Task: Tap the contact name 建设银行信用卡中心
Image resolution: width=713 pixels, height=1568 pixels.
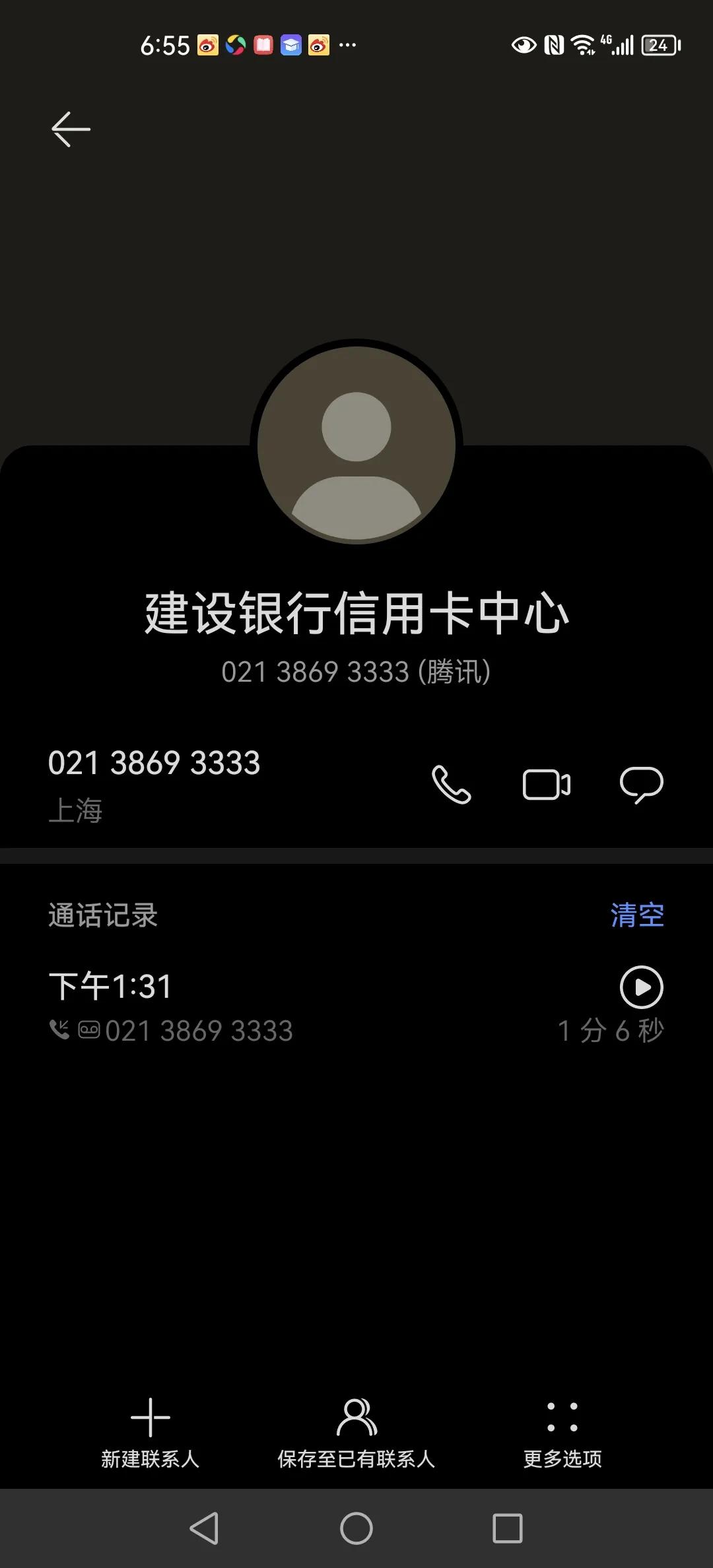Action: click(x=356, y=613)
